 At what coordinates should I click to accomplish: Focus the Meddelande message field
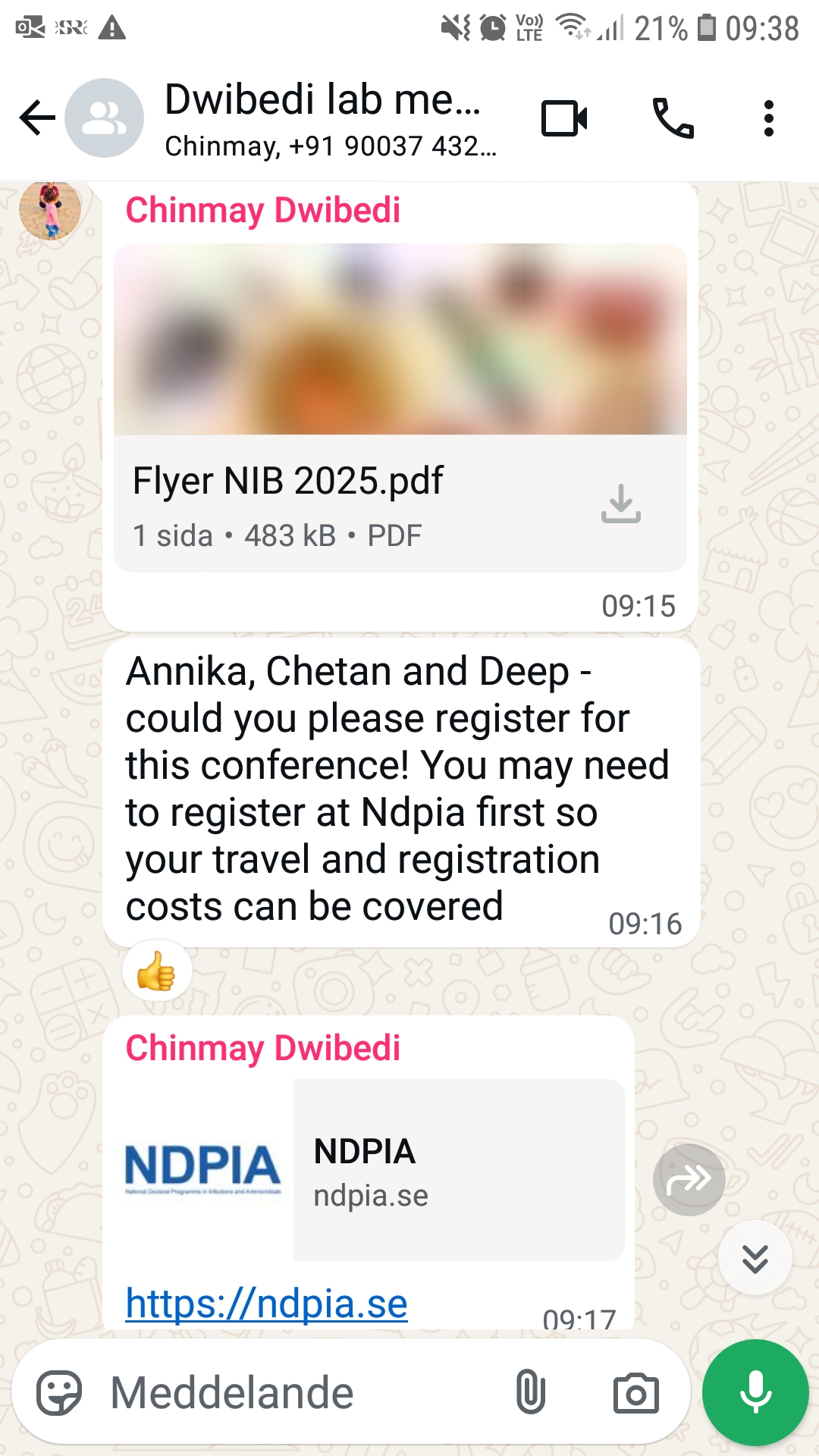click(x=303, y=1393)
